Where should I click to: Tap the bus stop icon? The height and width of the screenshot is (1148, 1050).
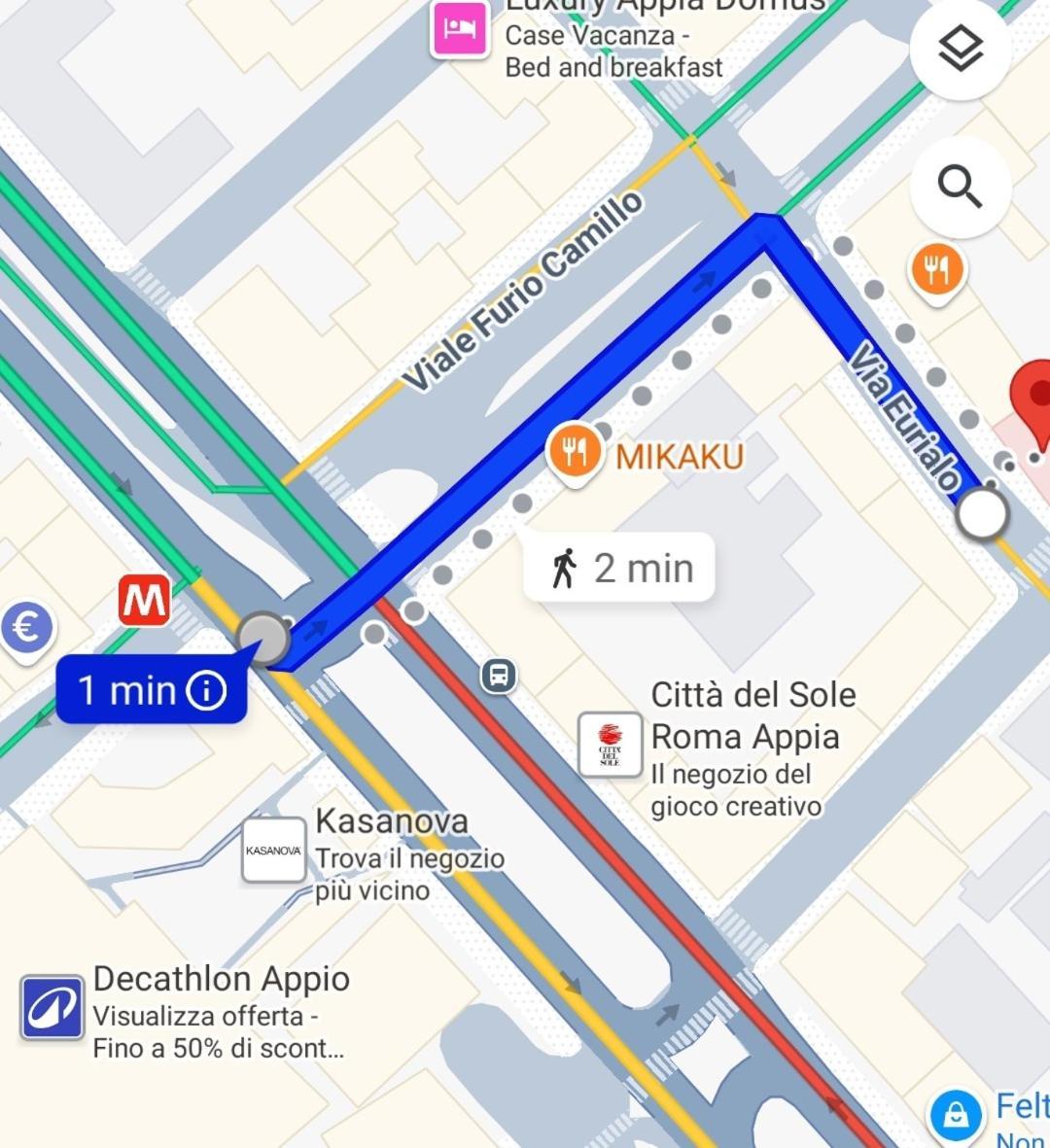coord(499,675)
